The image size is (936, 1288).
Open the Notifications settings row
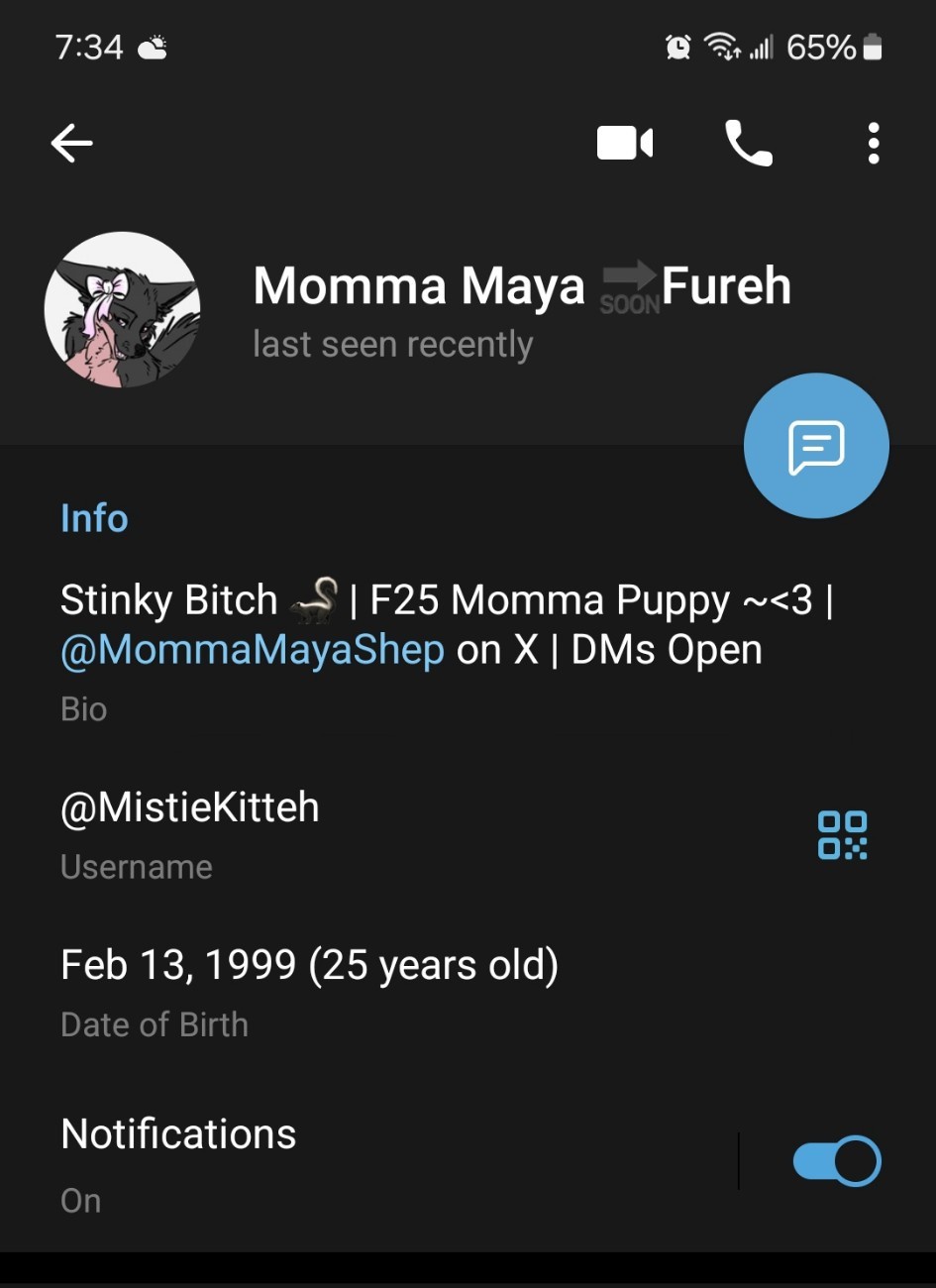tap(297, 1161)
